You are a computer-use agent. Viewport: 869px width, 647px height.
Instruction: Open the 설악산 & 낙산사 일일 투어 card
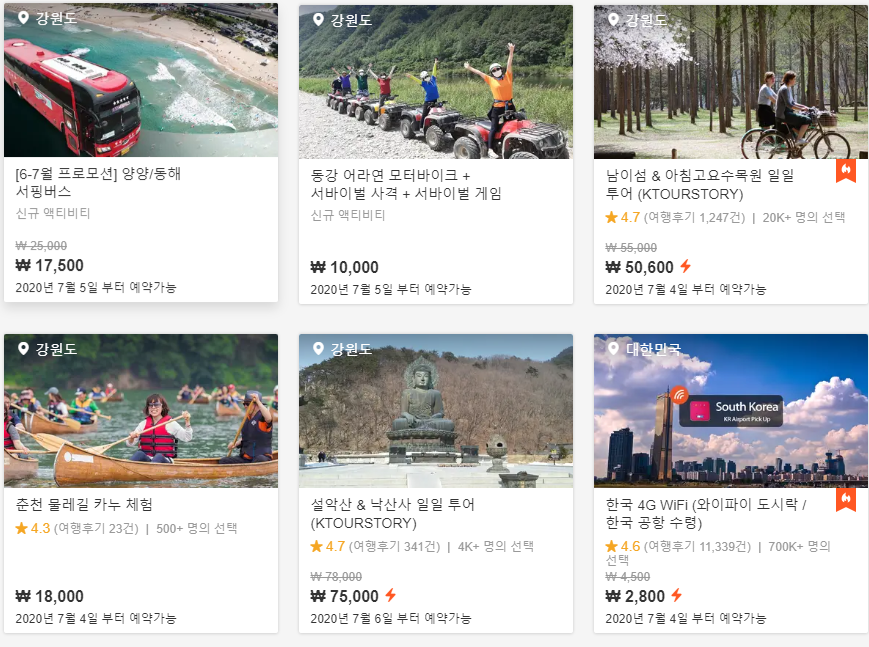[x=436, y=483]
